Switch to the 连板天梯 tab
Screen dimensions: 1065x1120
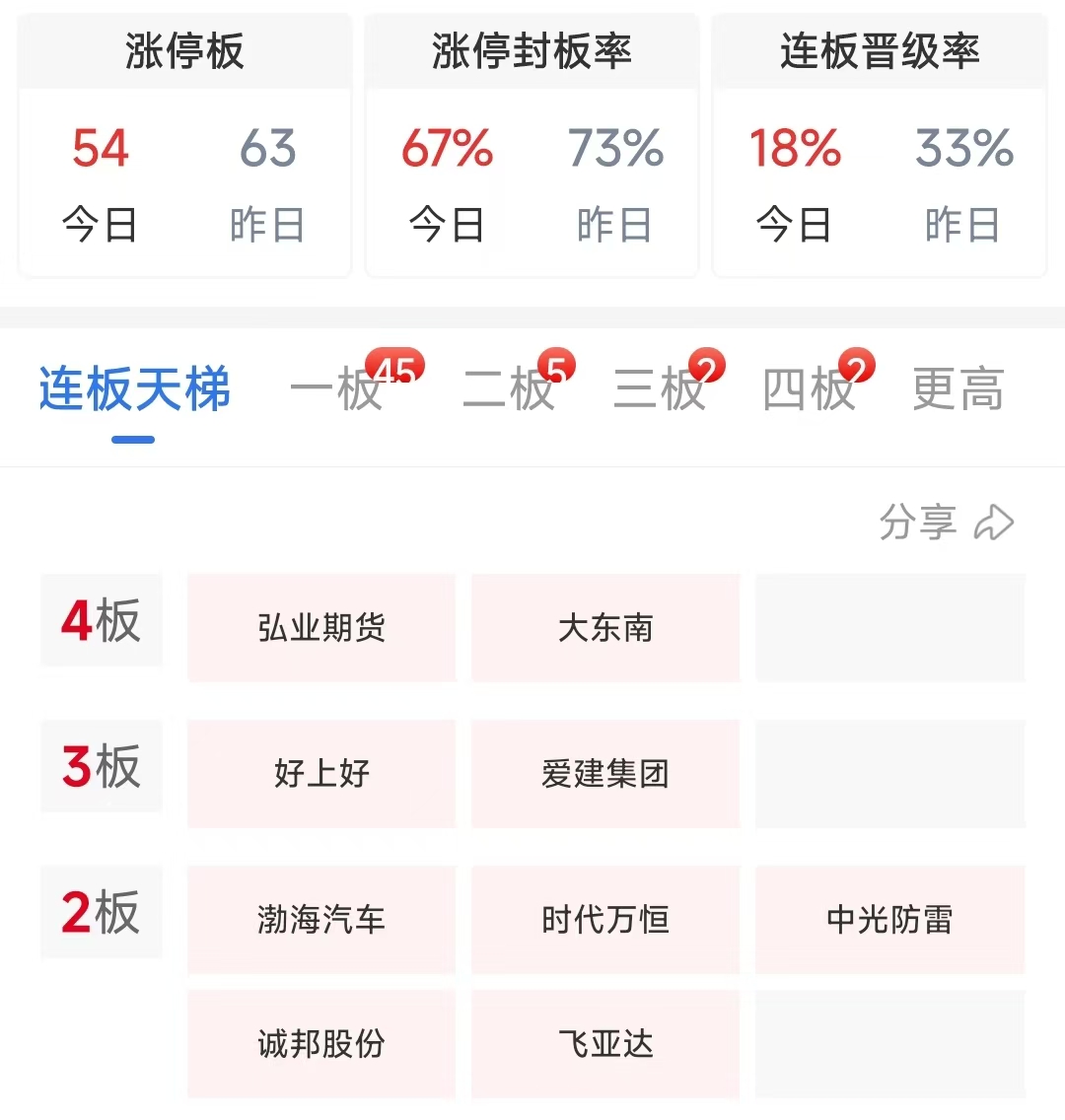click(135, 389)
